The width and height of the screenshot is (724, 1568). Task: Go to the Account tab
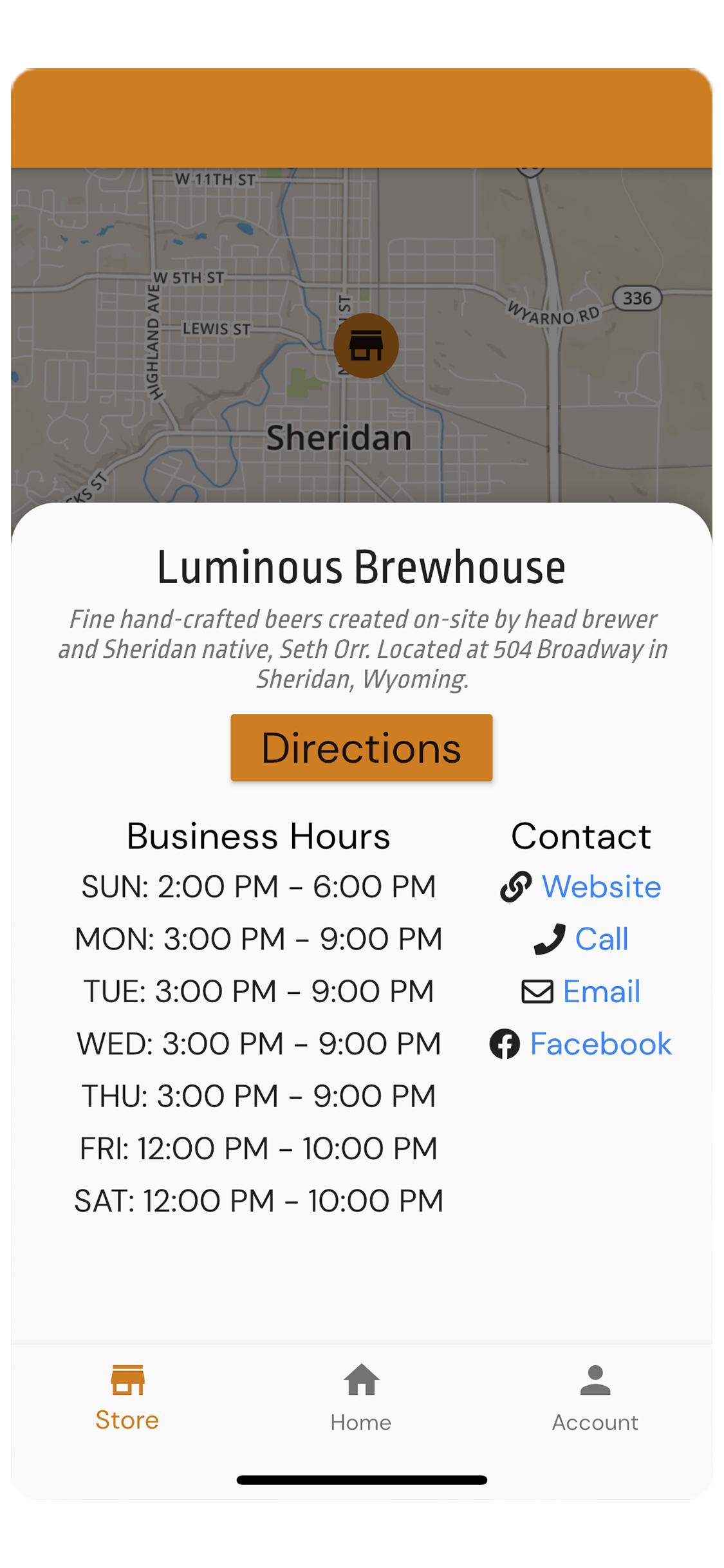click(x=595, y=1398)
